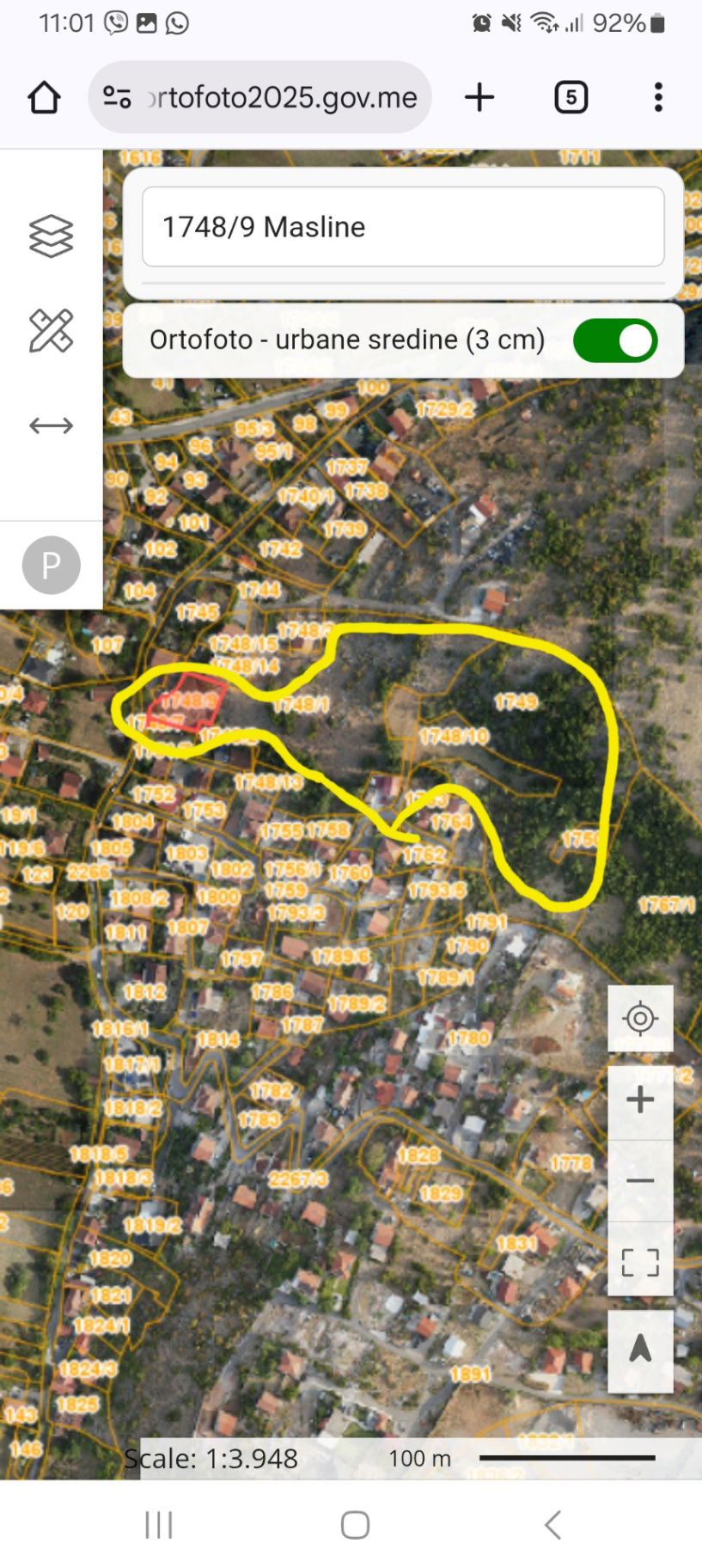Edit the 1748/9 Masline search field

click(x=402, y=227)
